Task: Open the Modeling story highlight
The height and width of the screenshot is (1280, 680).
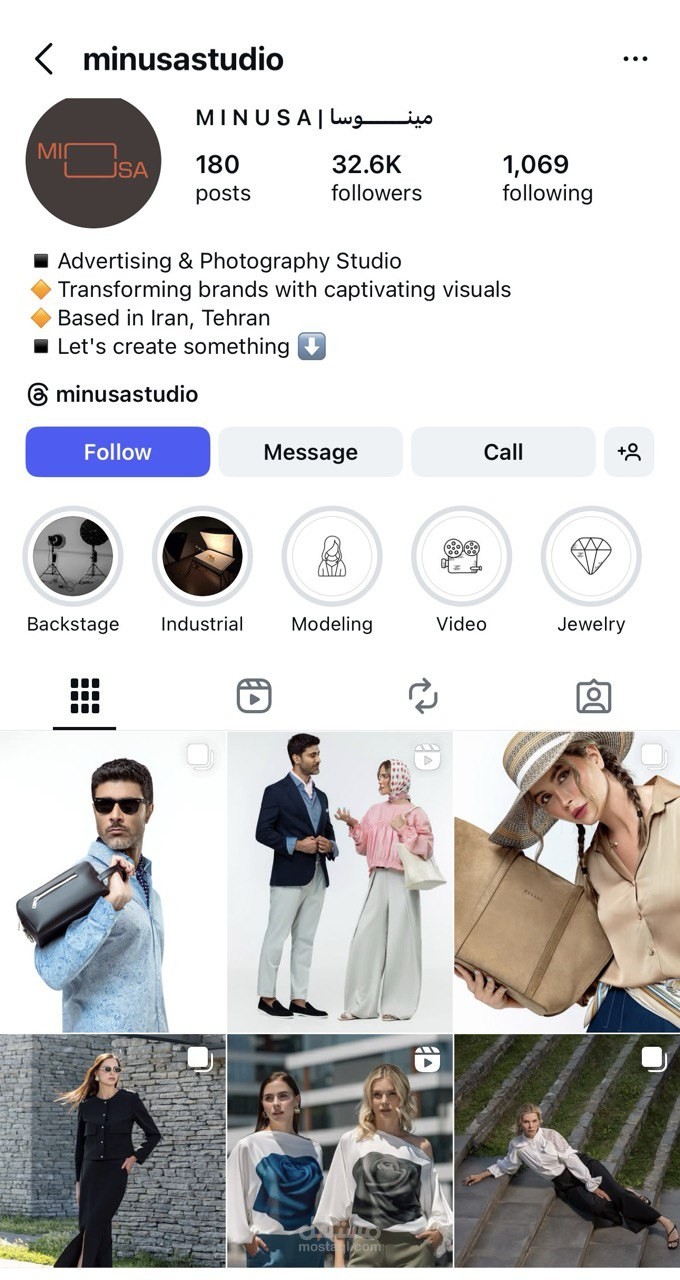Action: click(x=331, y=556)
